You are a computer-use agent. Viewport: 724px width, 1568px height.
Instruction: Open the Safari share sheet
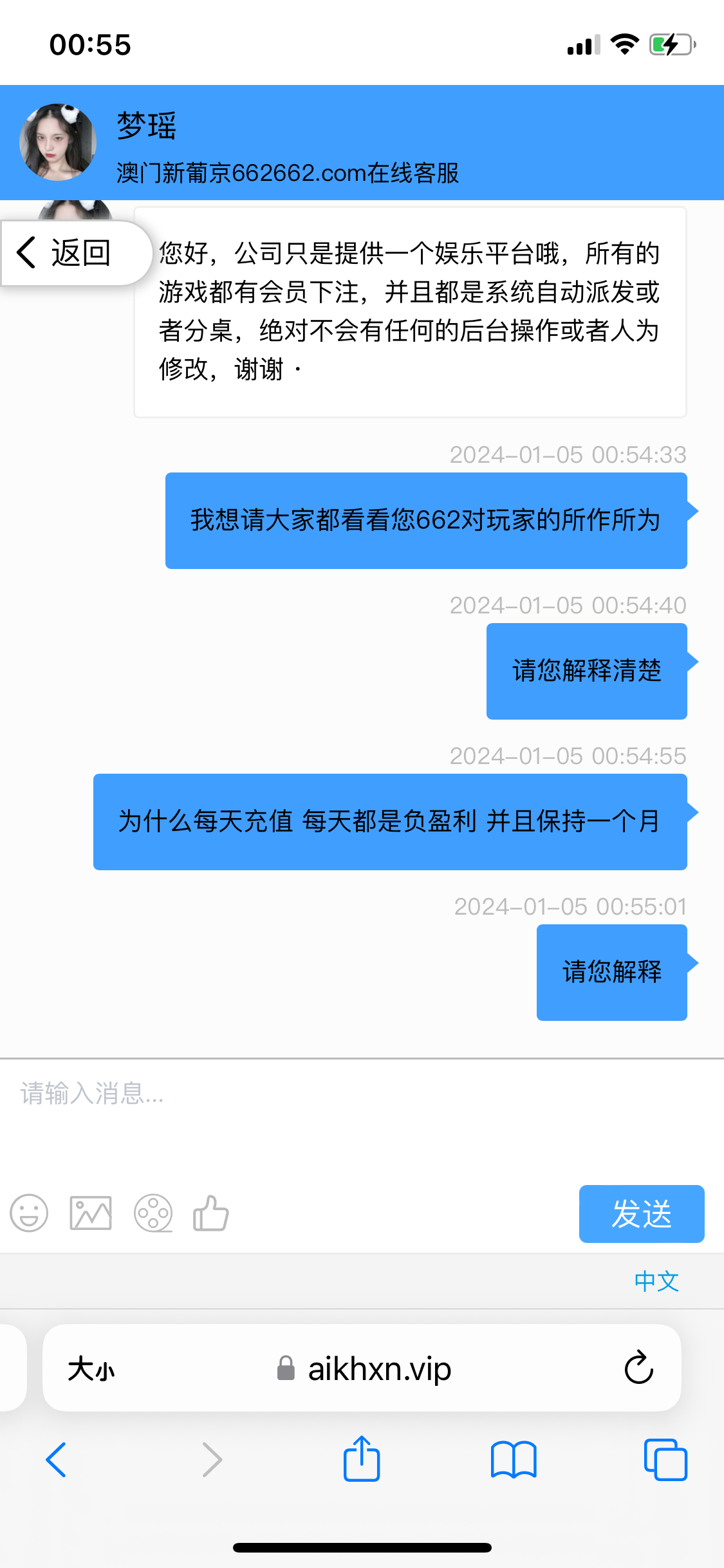362,1459
